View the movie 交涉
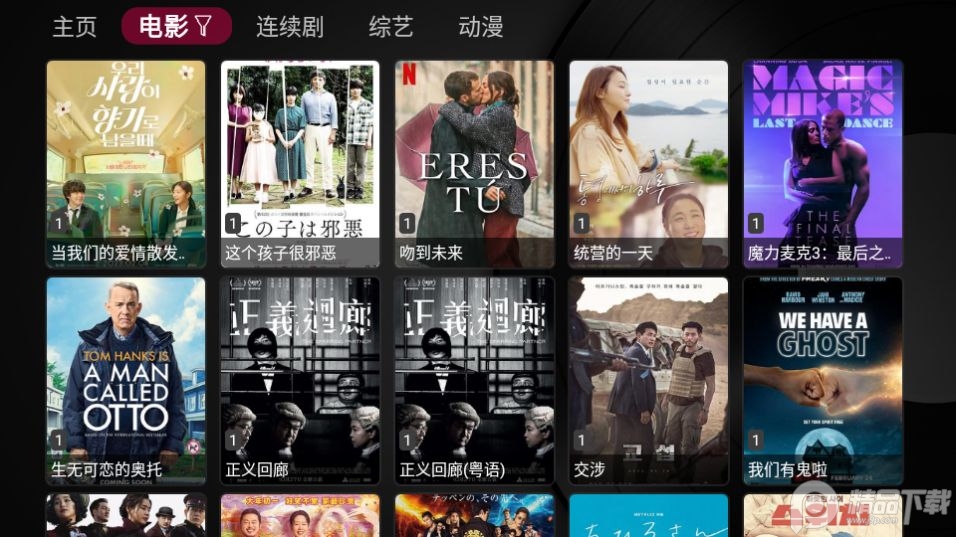Image resolution: width=956 pixels, height=537 pixels. pyautogui.click(x=648, y=381)
